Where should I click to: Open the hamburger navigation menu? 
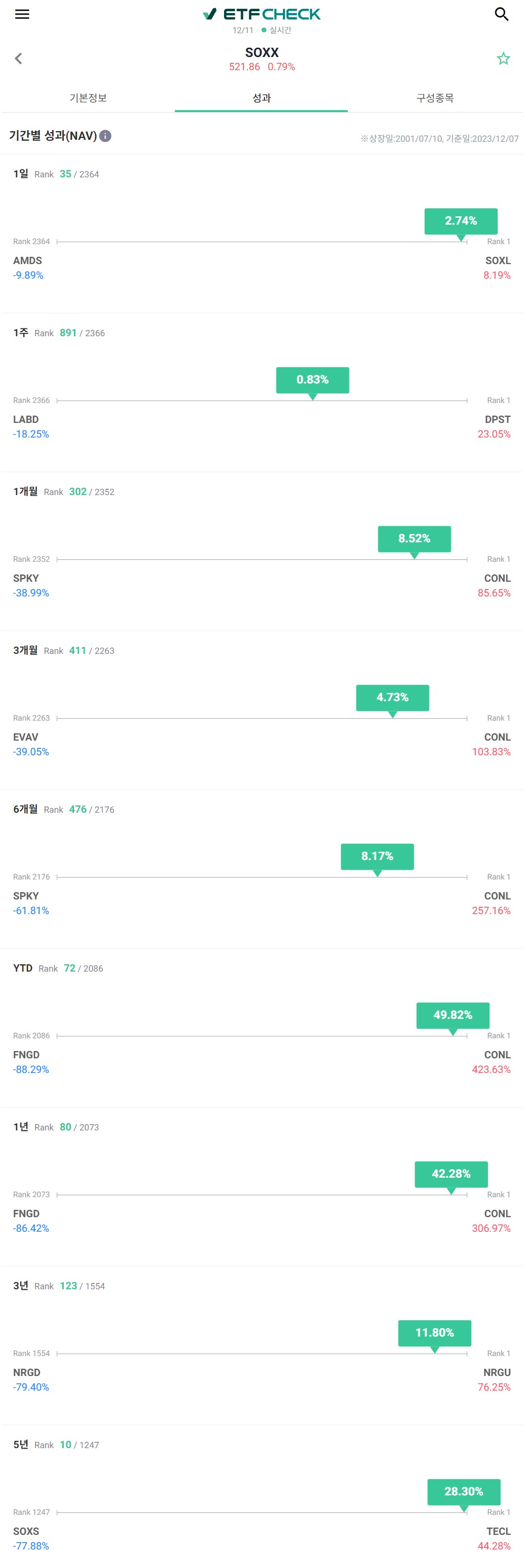point(22,14)
